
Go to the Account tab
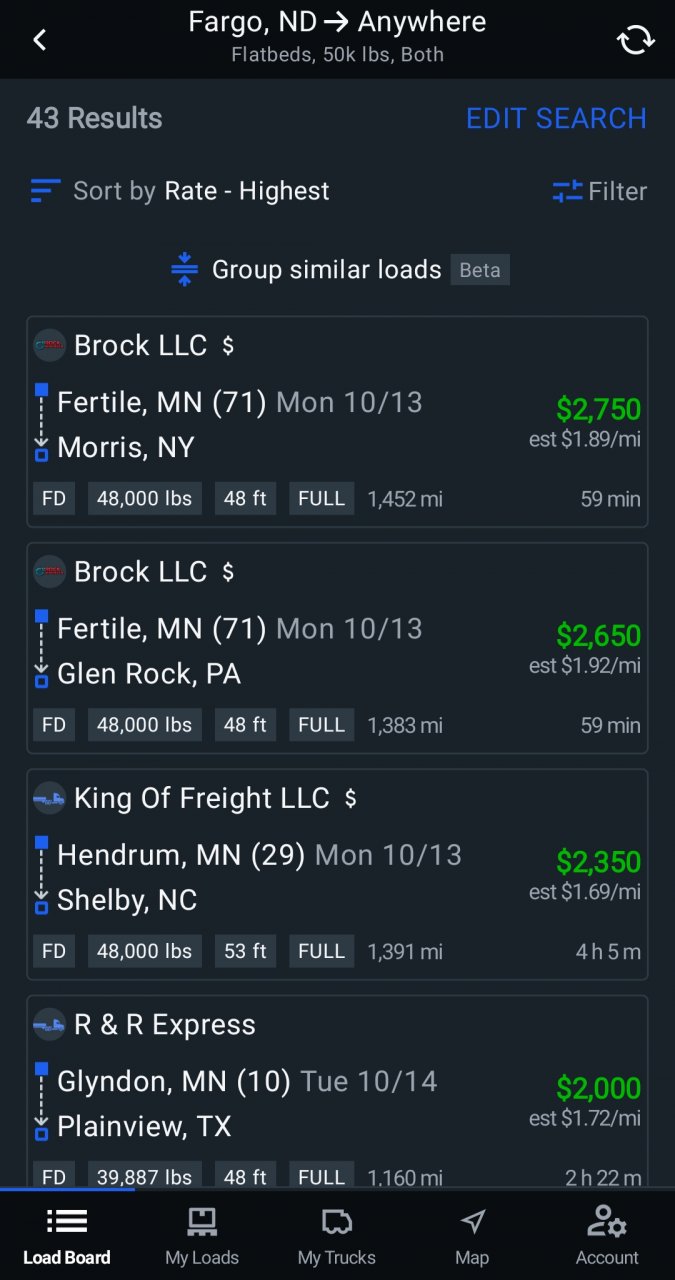pyautogui.click(x=607, y=1236)
